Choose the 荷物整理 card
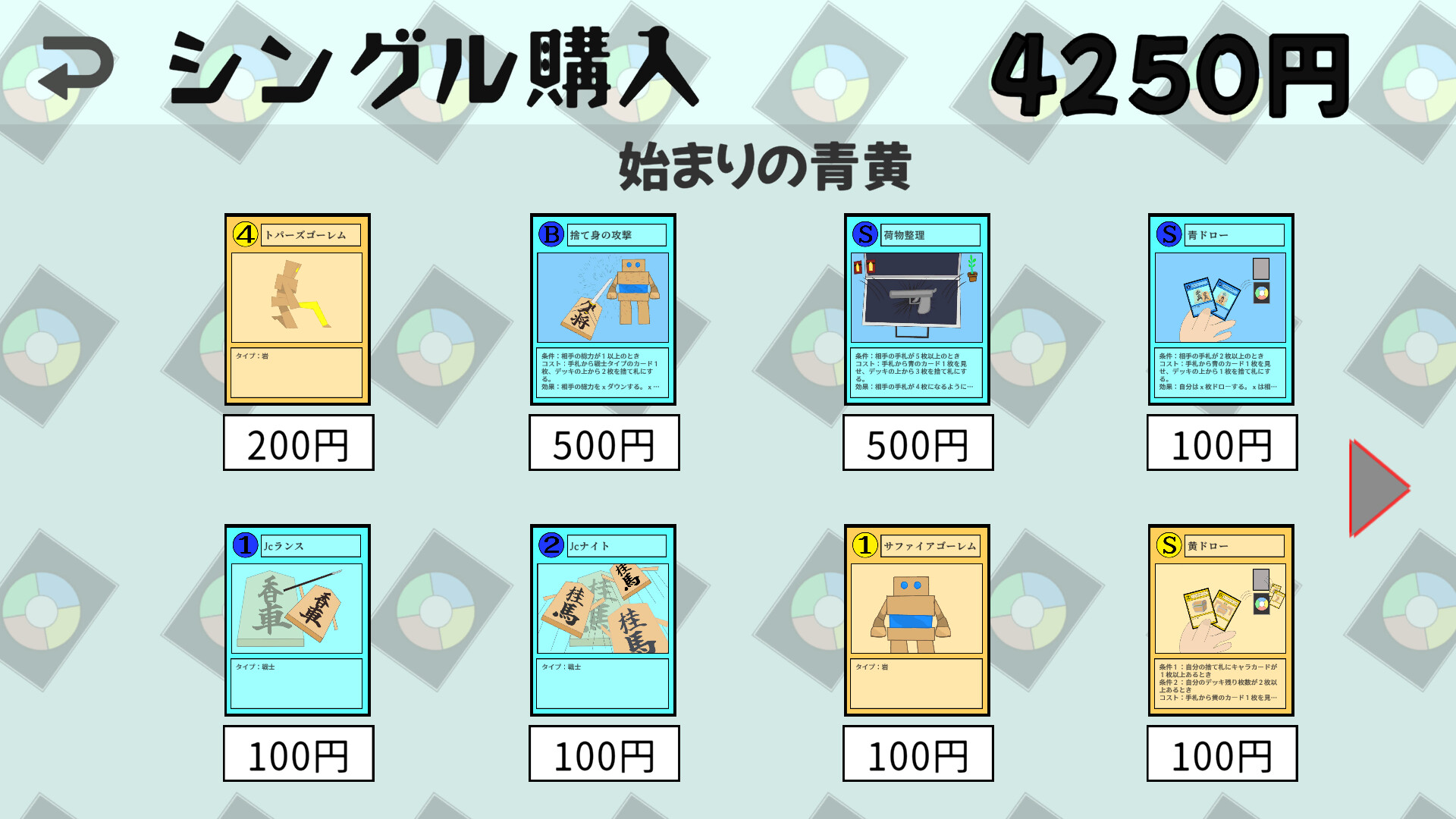 917,309
